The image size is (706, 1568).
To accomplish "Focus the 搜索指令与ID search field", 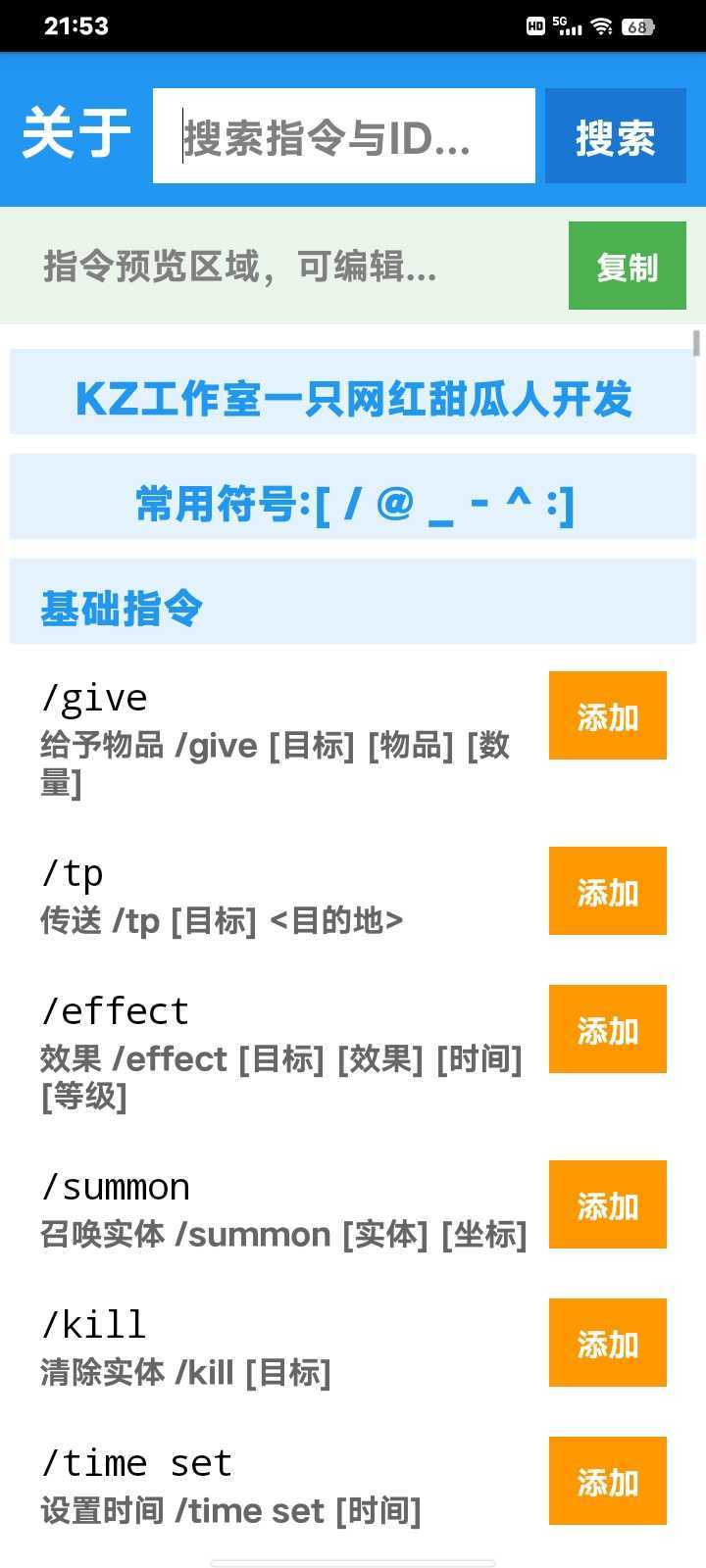I will click(343, 136).
